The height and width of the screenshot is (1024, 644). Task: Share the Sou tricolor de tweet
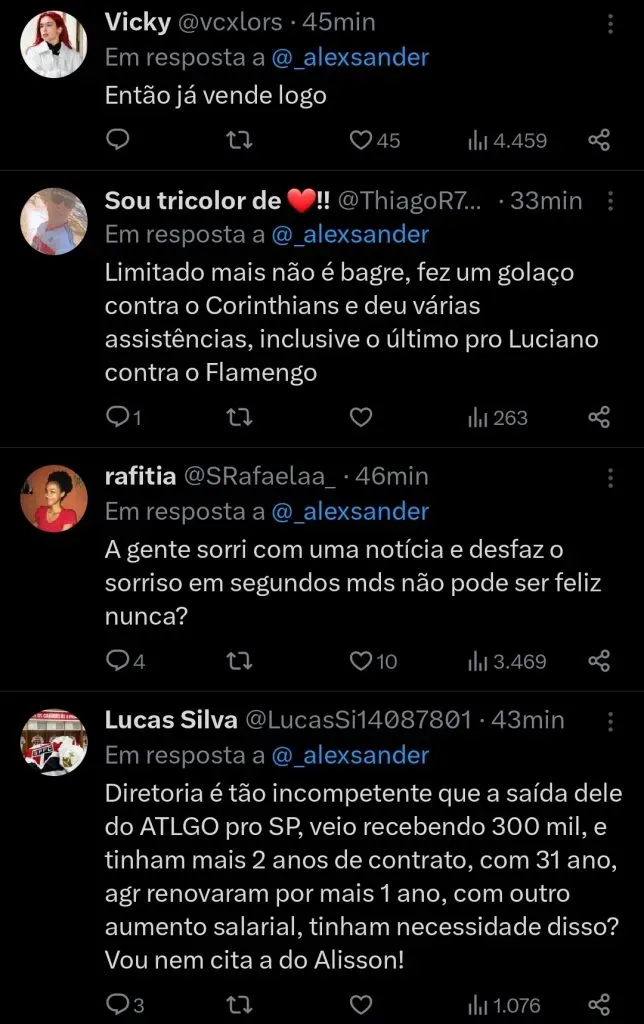(x=599, y=417)
